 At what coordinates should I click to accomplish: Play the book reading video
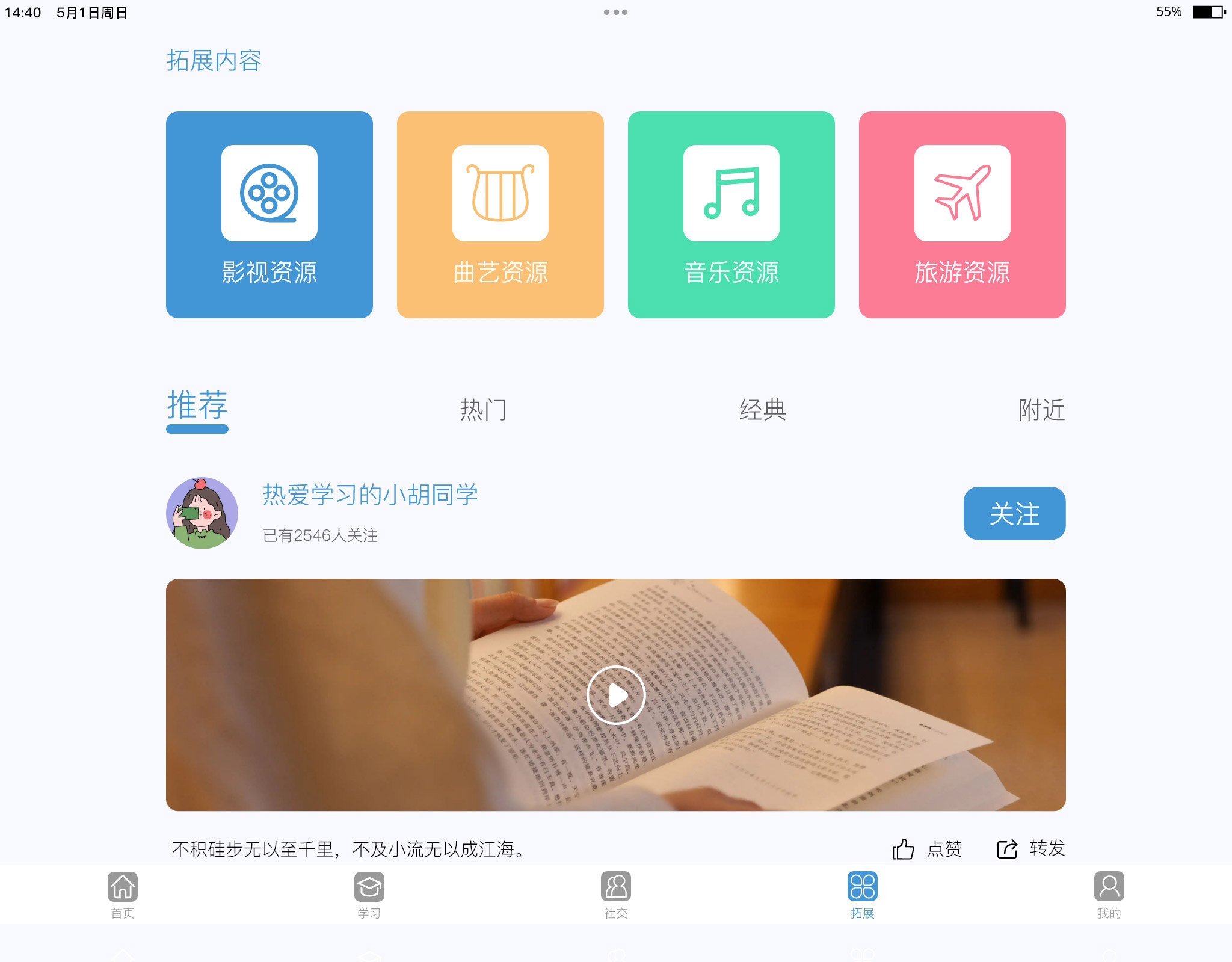pyautogui.click(x=615, y=695)
